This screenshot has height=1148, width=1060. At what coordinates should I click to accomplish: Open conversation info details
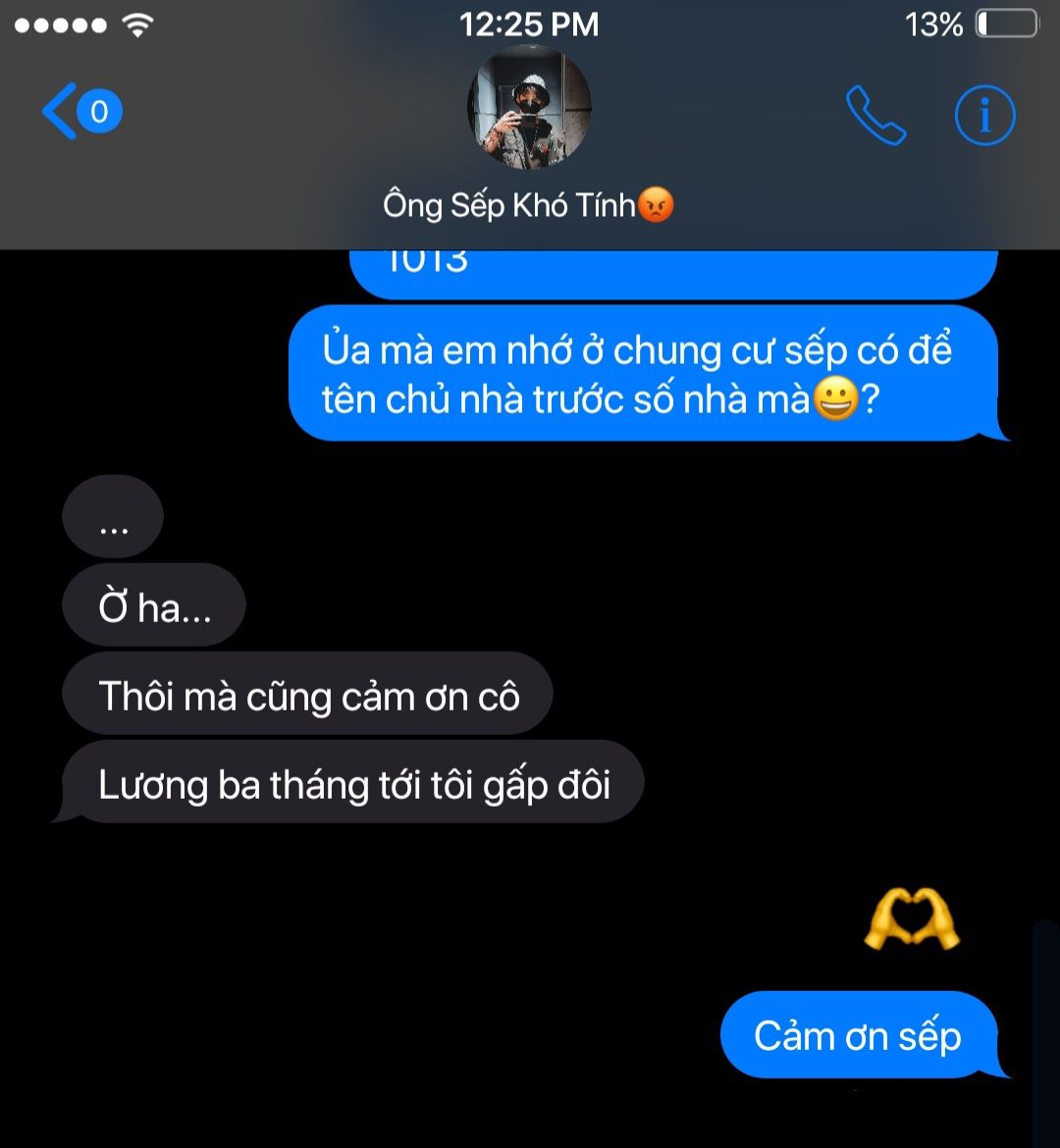pos(984,116)
